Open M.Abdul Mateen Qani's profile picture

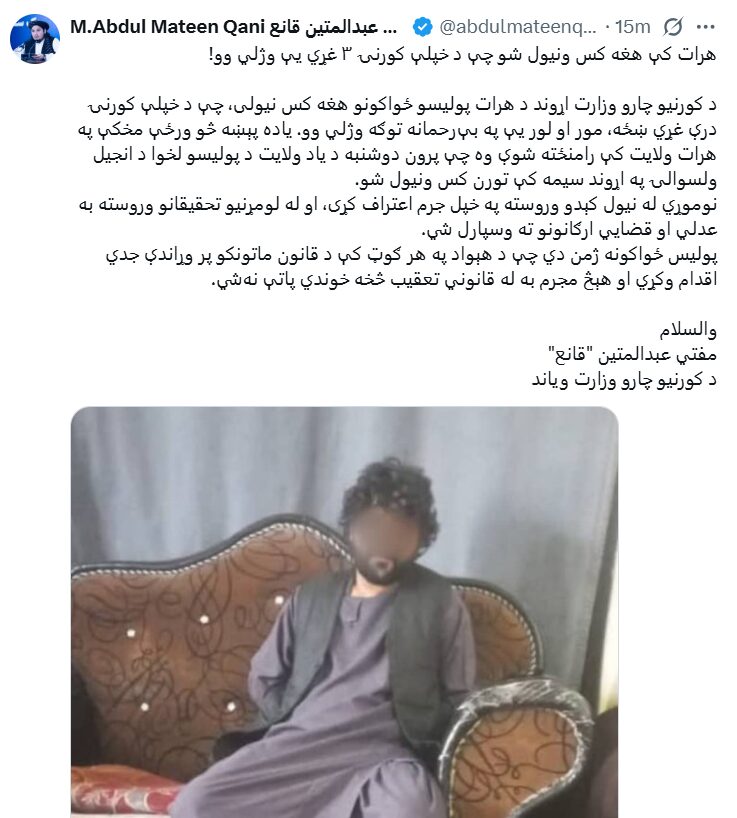(x=35, y=39)
